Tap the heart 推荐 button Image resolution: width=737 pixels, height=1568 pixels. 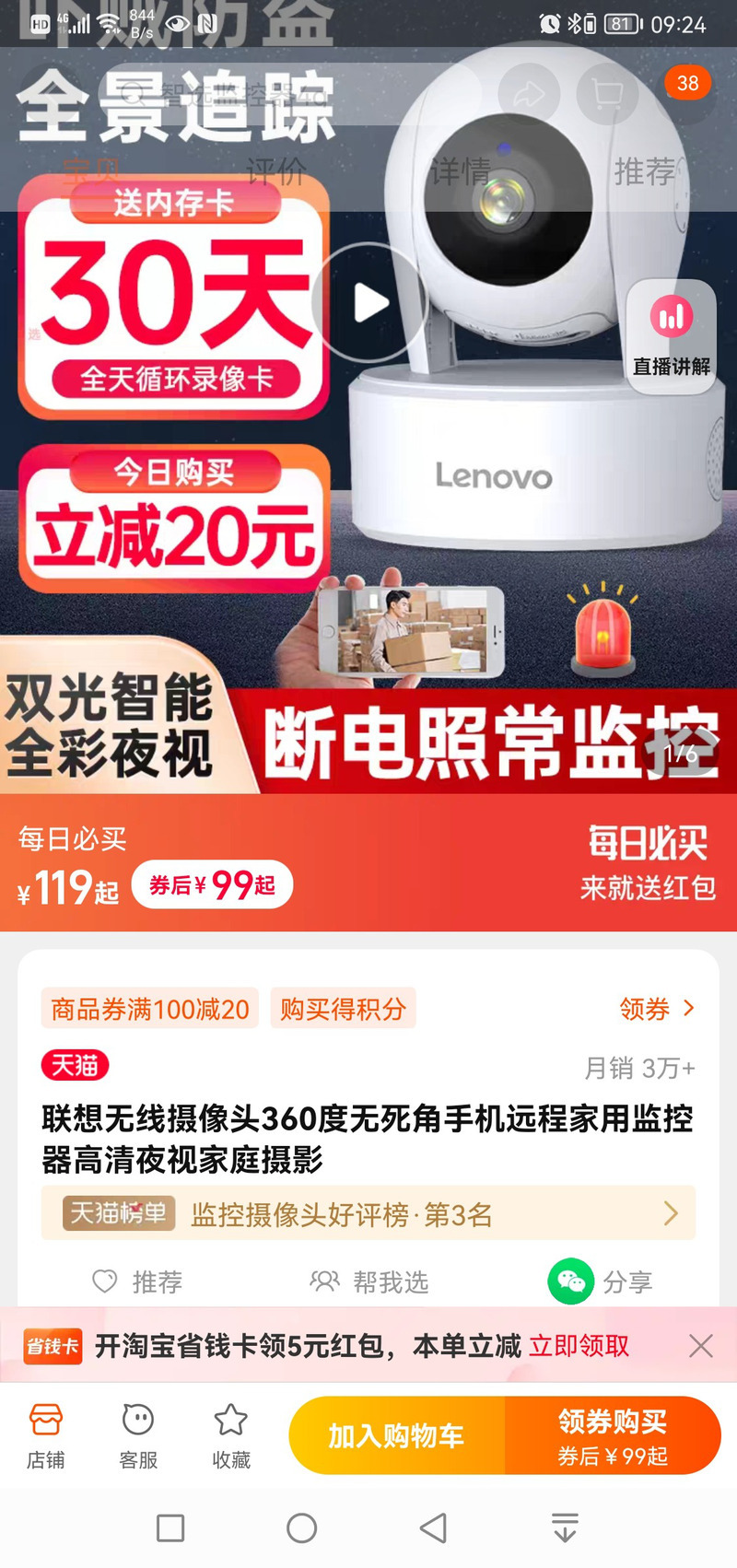tap(137, 1281)
